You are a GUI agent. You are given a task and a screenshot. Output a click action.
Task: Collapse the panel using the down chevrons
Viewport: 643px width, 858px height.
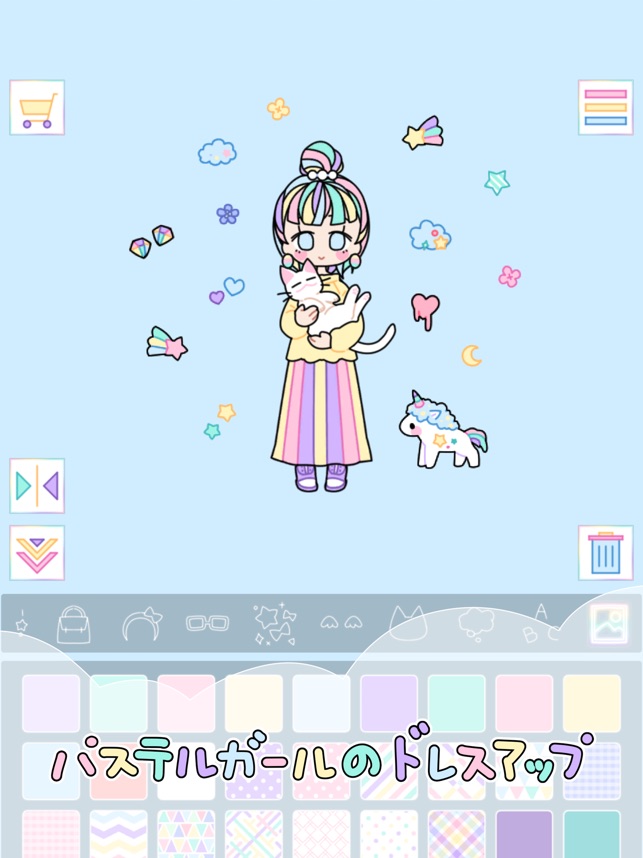37,553
